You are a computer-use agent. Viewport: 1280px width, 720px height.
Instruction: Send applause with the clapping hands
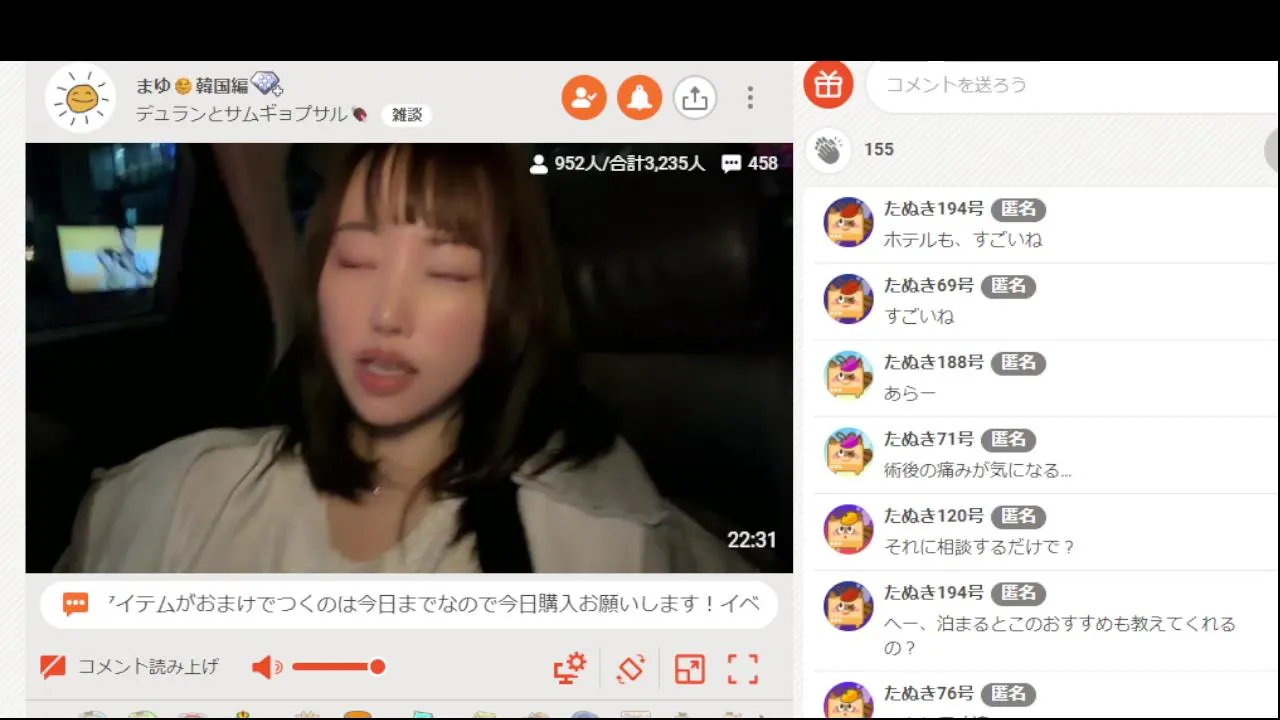828,150
